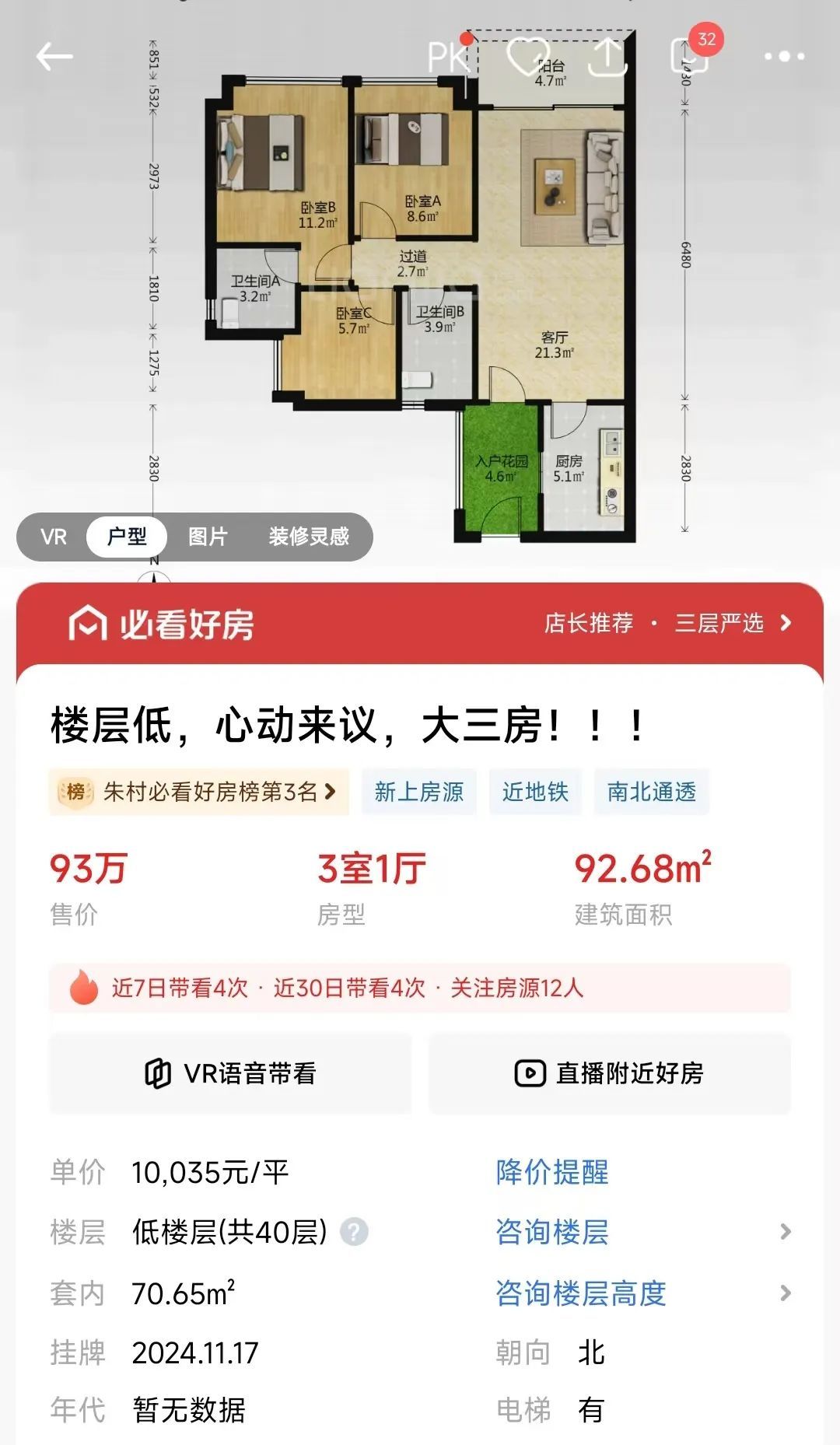This screenshot has width=840, height=1445.
Task: Set a 降价提醒 alert
Action: point(552,1172)
